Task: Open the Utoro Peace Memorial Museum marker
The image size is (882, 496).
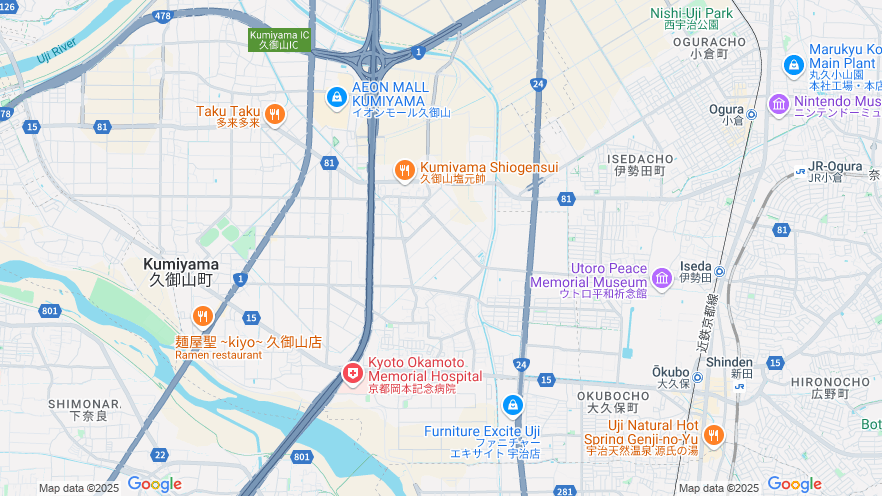Action: coord(661,277)
